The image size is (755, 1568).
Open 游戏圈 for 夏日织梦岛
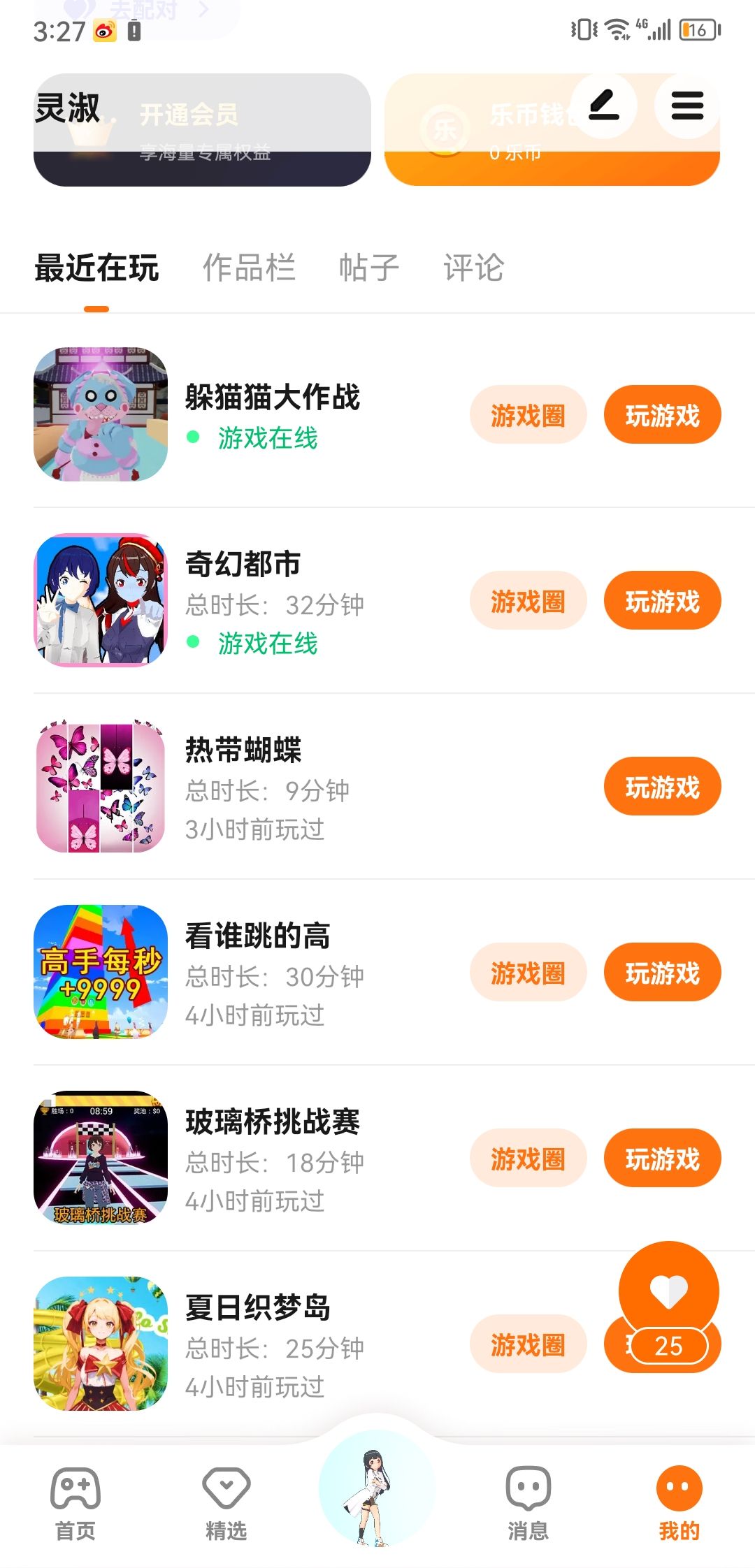(x=527, y=1344)
